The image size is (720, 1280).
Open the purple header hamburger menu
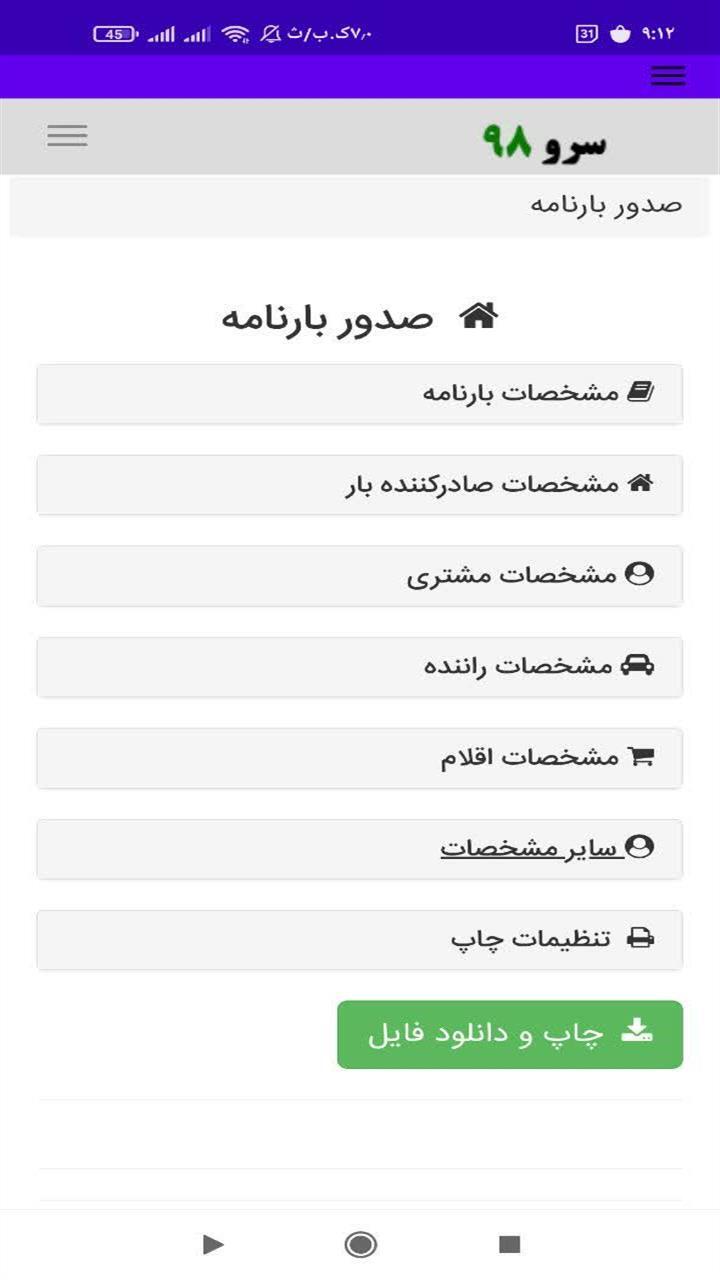click(x=667, y=75)
